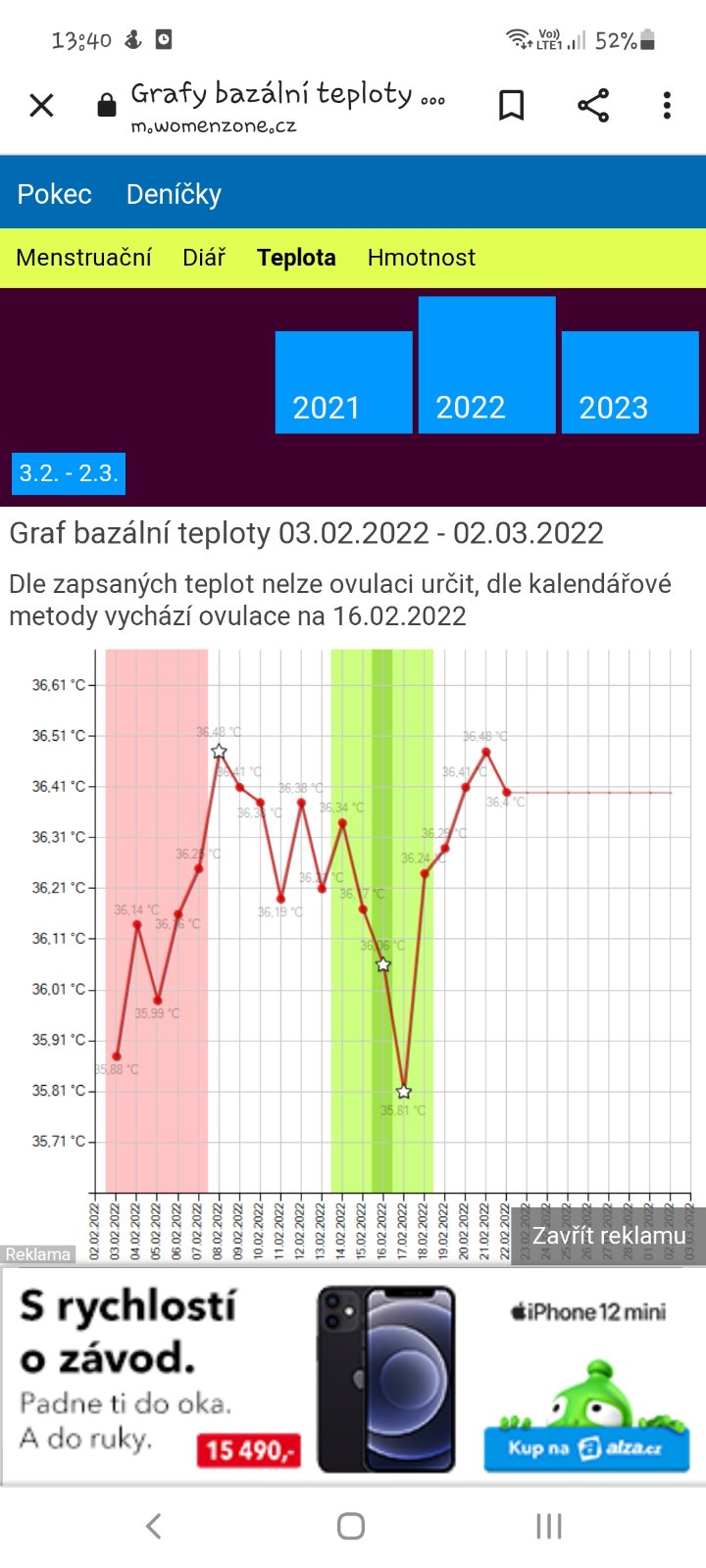Screen dimensions: 706x1568
Task: Go to the home screen
Action: point(351,1526)
